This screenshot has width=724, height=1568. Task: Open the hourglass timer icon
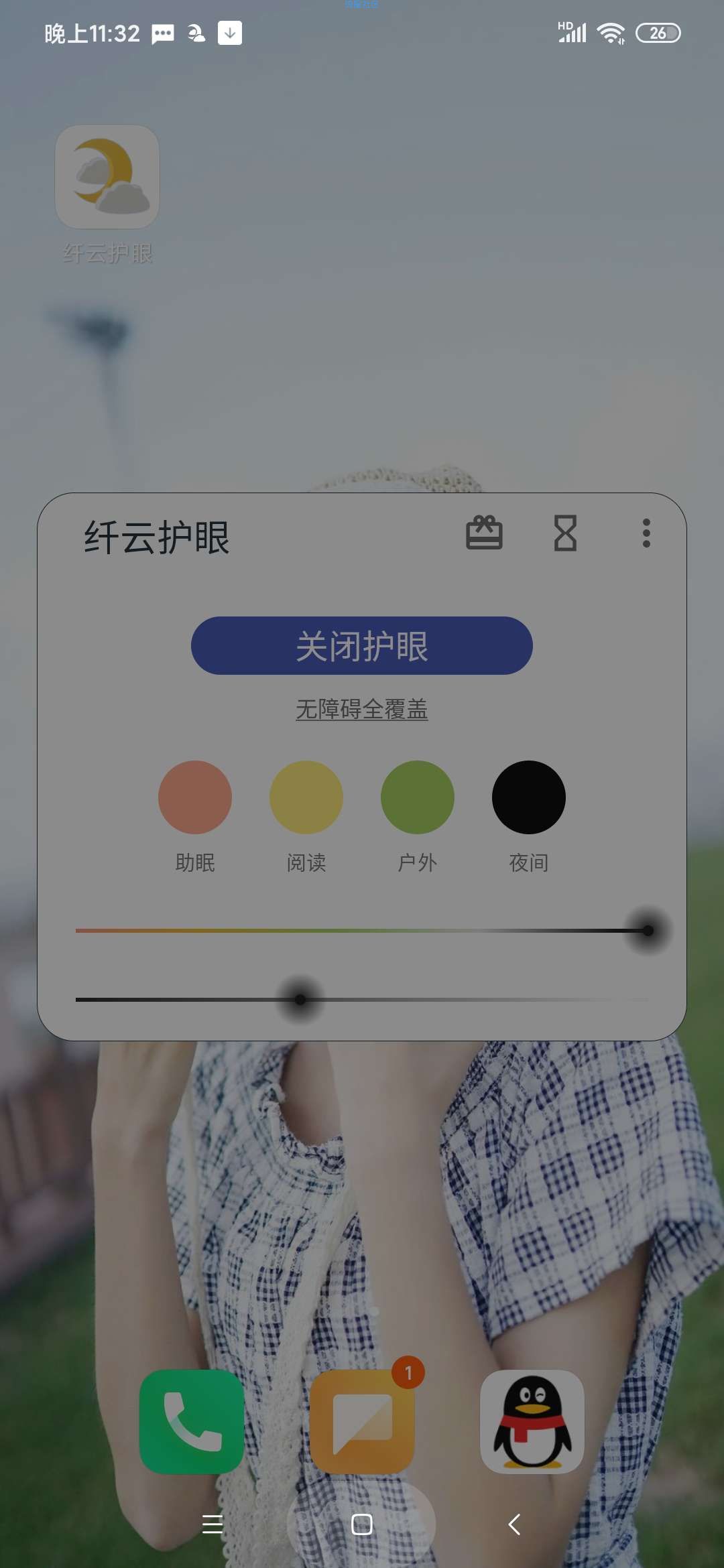tap(565, 533)
